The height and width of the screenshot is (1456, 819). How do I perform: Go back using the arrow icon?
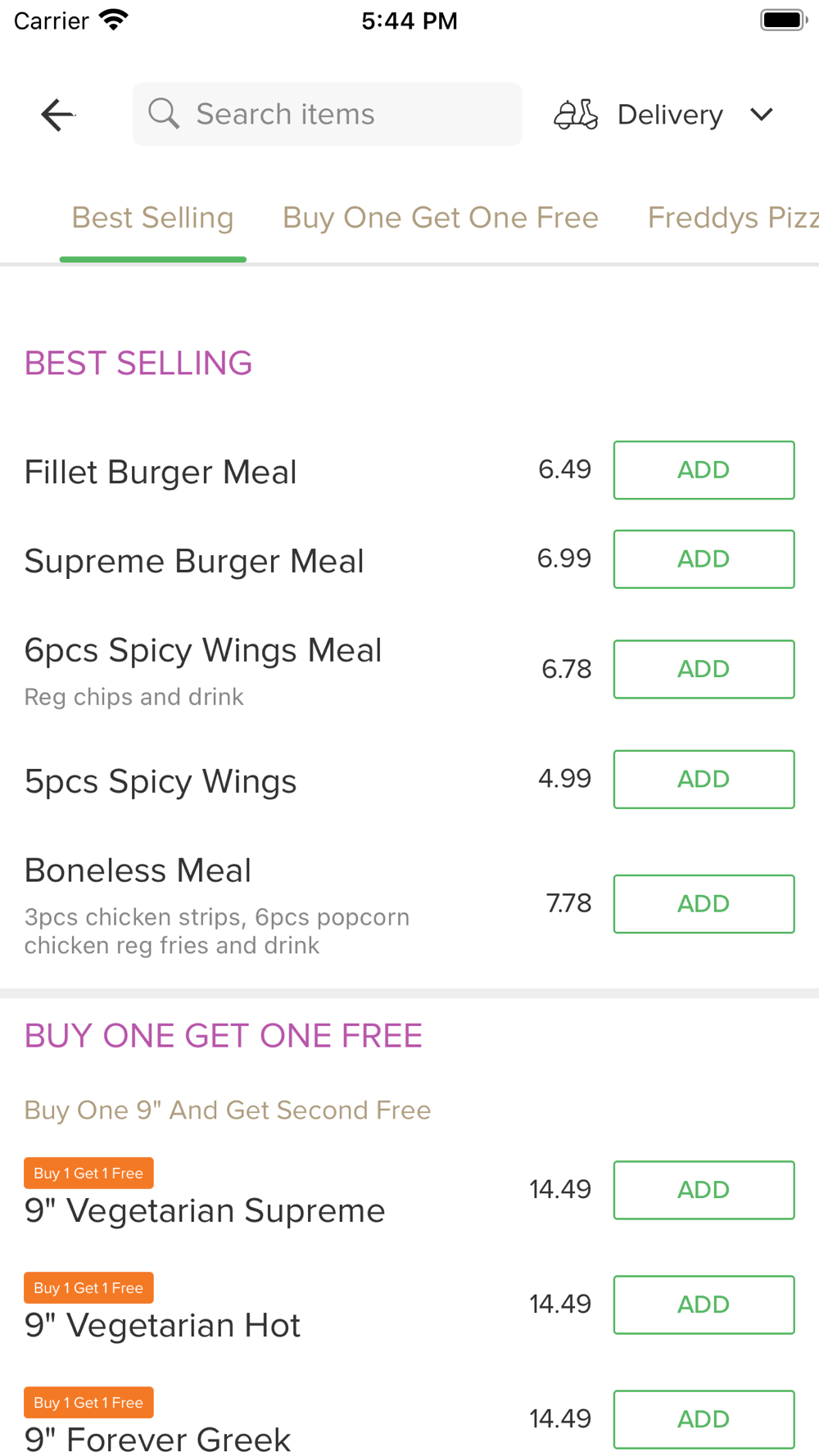click(57, 115)
